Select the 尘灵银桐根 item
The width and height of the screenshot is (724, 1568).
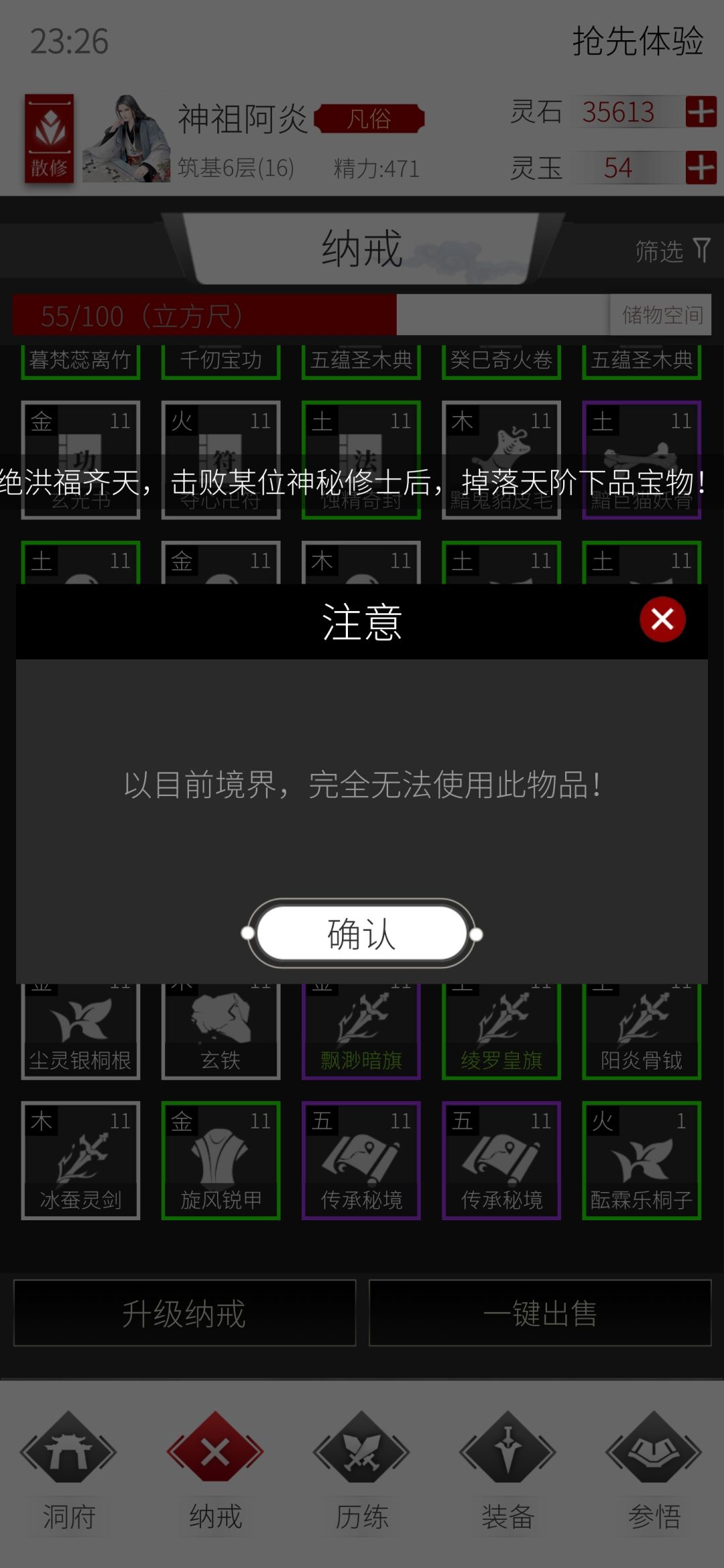click(80, 1031)
